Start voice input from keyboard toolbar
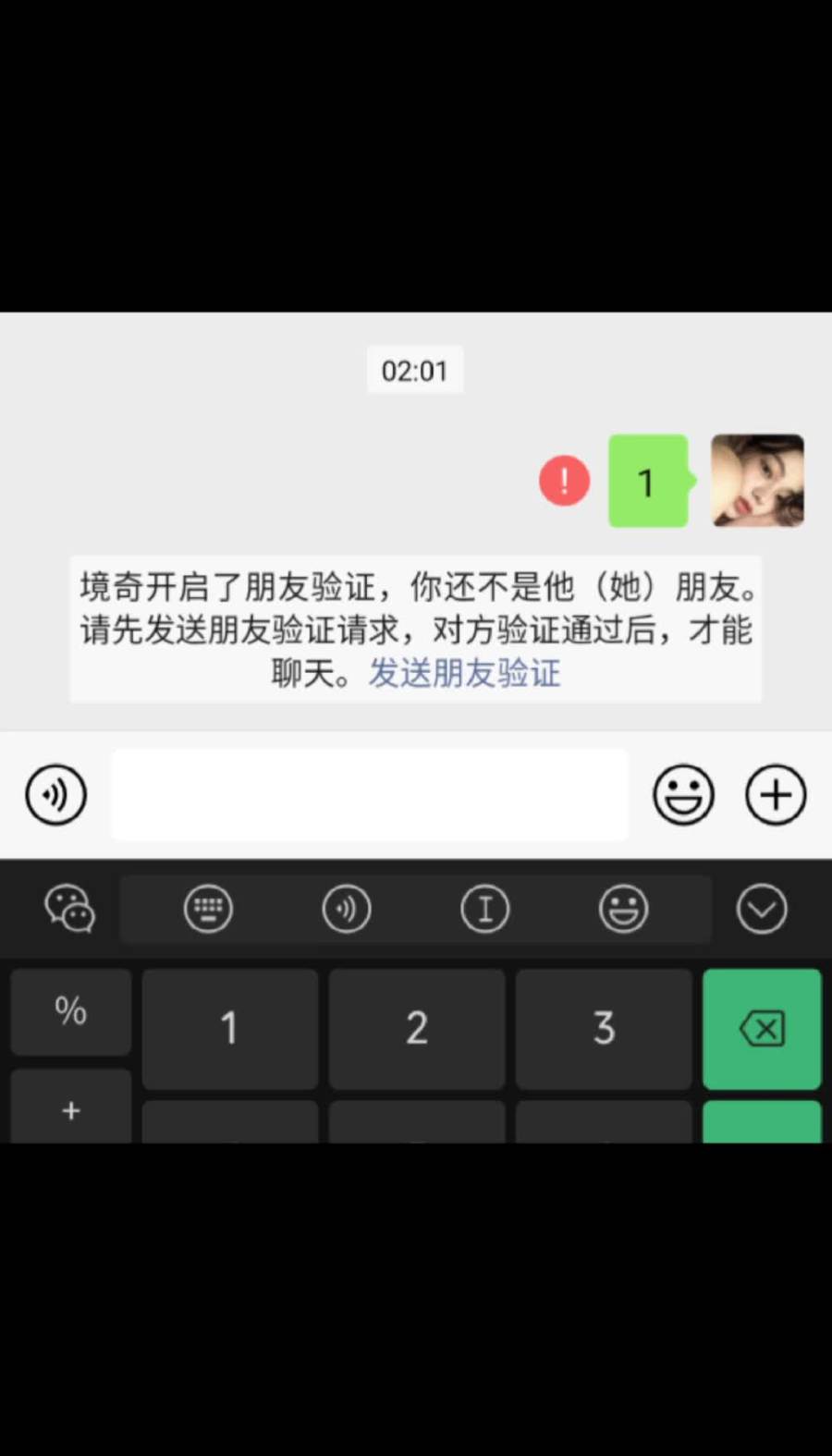The width and height of the screenshot is (832, 1456). [347, 909]
